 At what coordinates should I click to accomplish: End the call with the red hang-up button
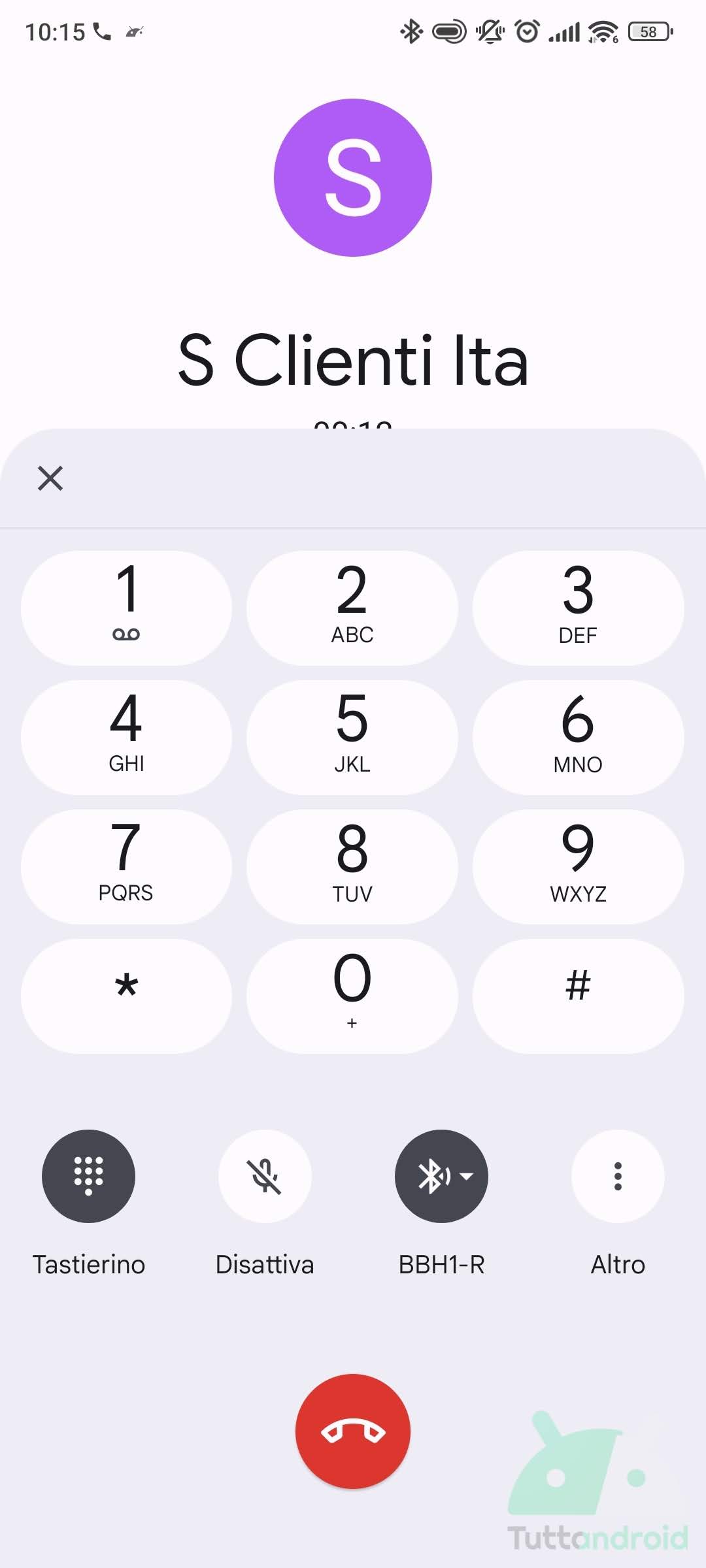click(353, 1431)
